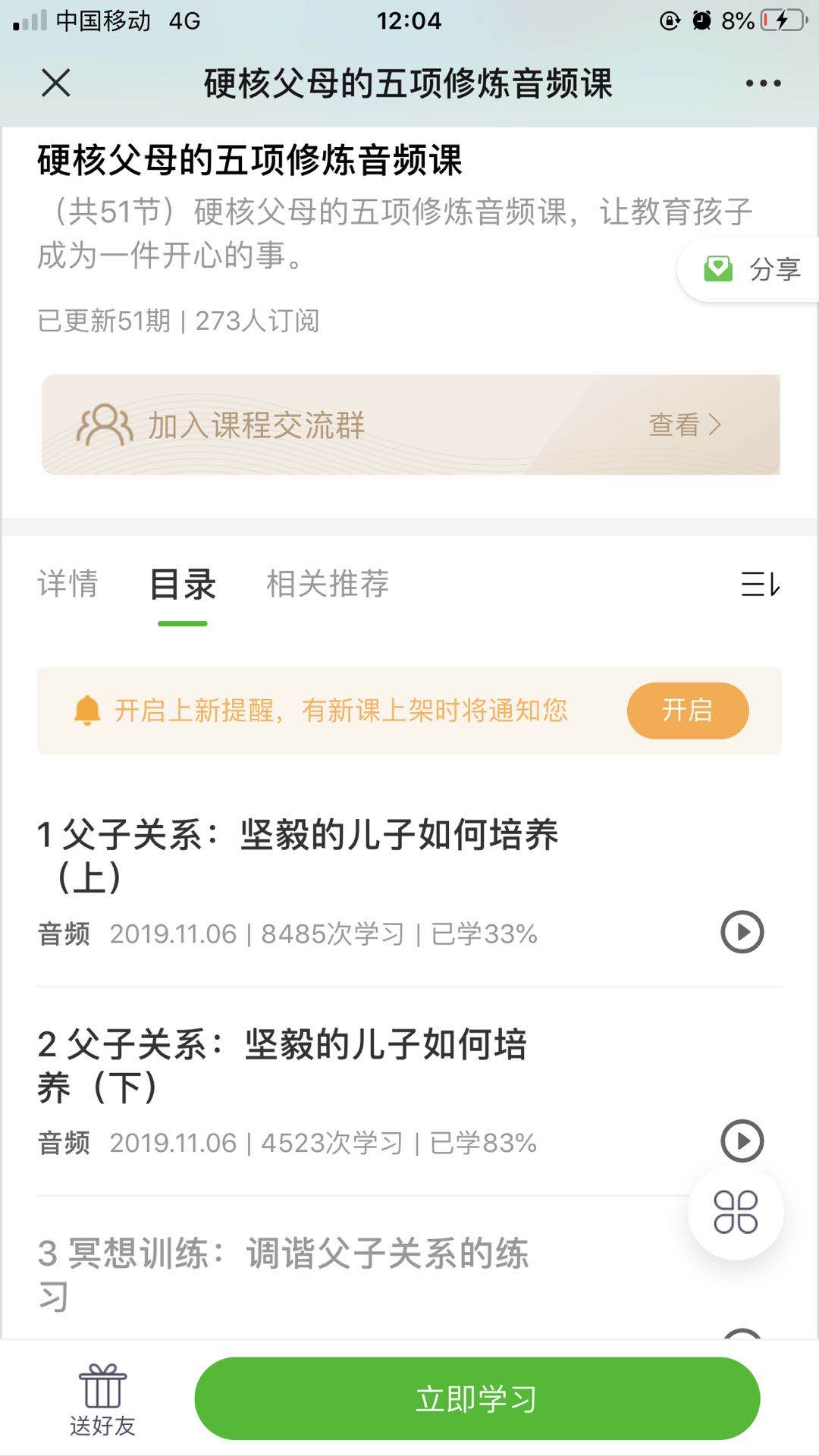This screenshot has height=1456, width=819.
Task: Open the 加入课程交流群 banner
Action: tap(410, 425)
